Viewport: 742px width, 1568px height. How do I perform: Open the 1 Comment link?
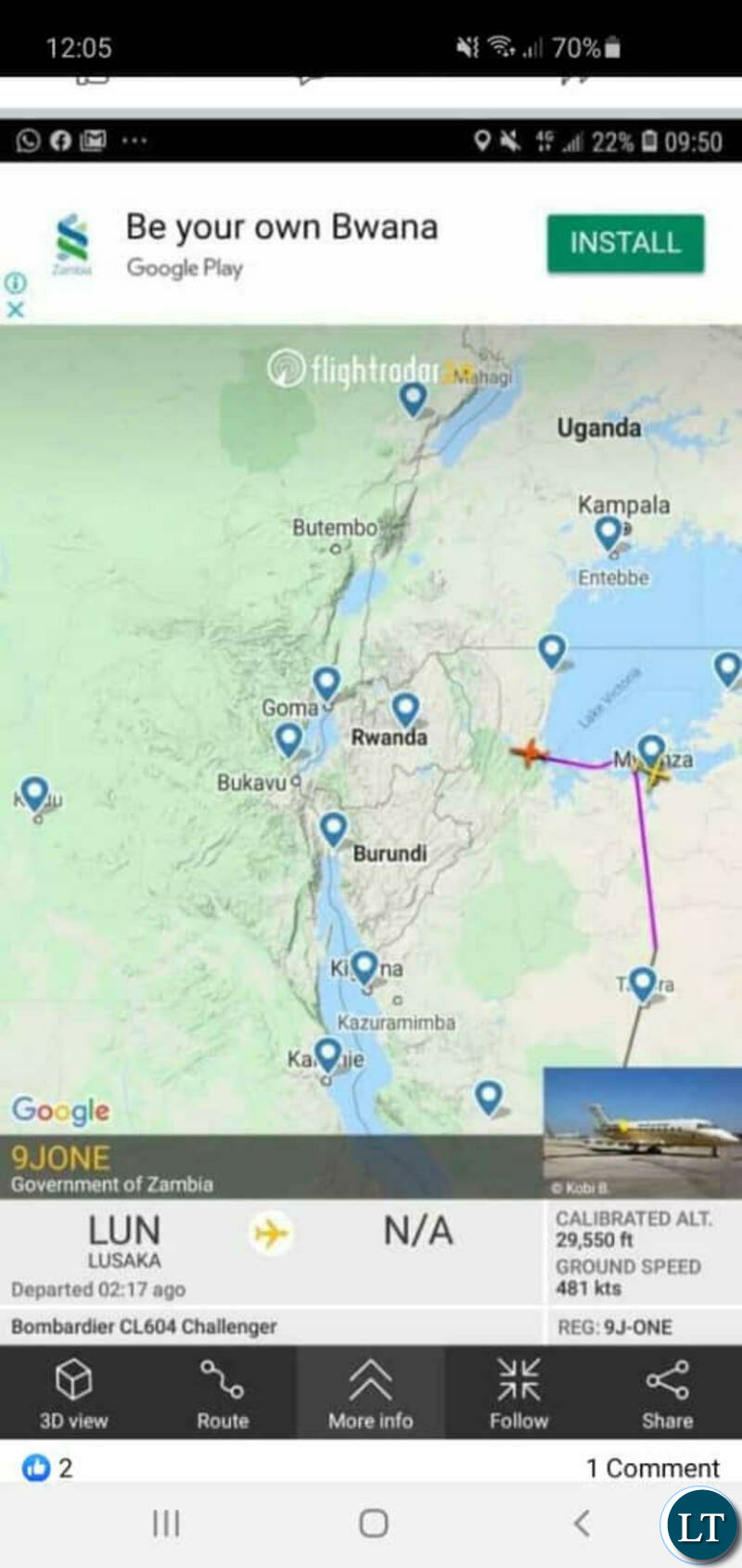click(x=652, y=1468)
